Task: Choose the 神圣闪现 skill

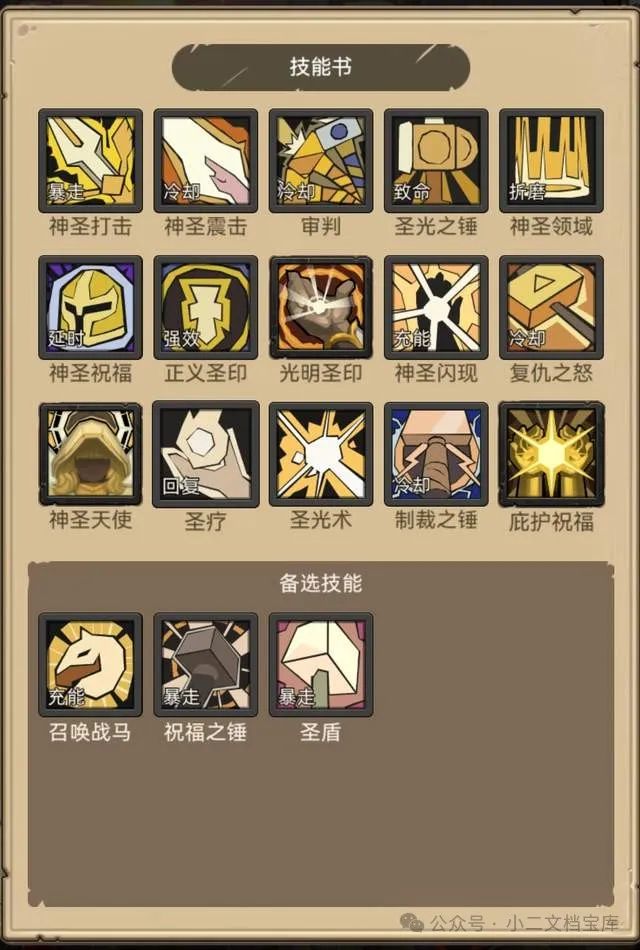Action: pos(436,308)
